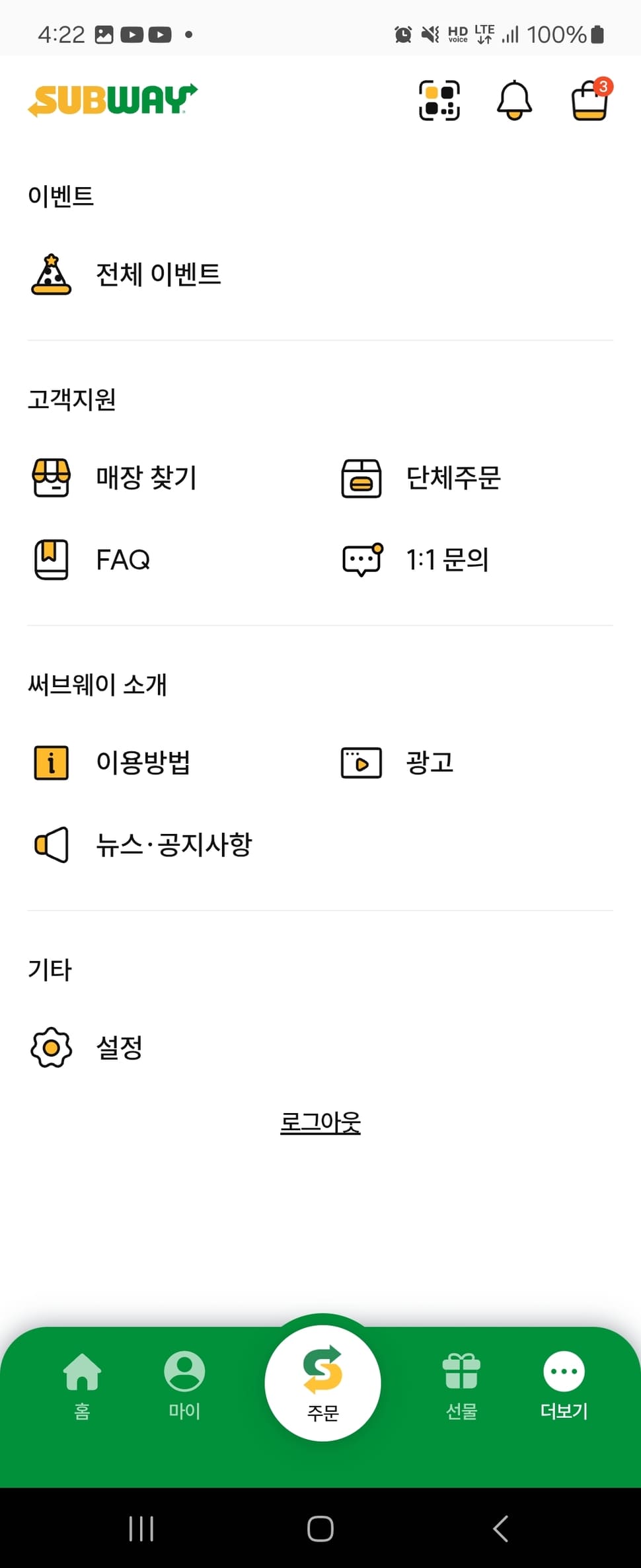The width and height of the screenshot is (641, 1568).
Task: Open the QR code scanner
Action: (439, 100)
